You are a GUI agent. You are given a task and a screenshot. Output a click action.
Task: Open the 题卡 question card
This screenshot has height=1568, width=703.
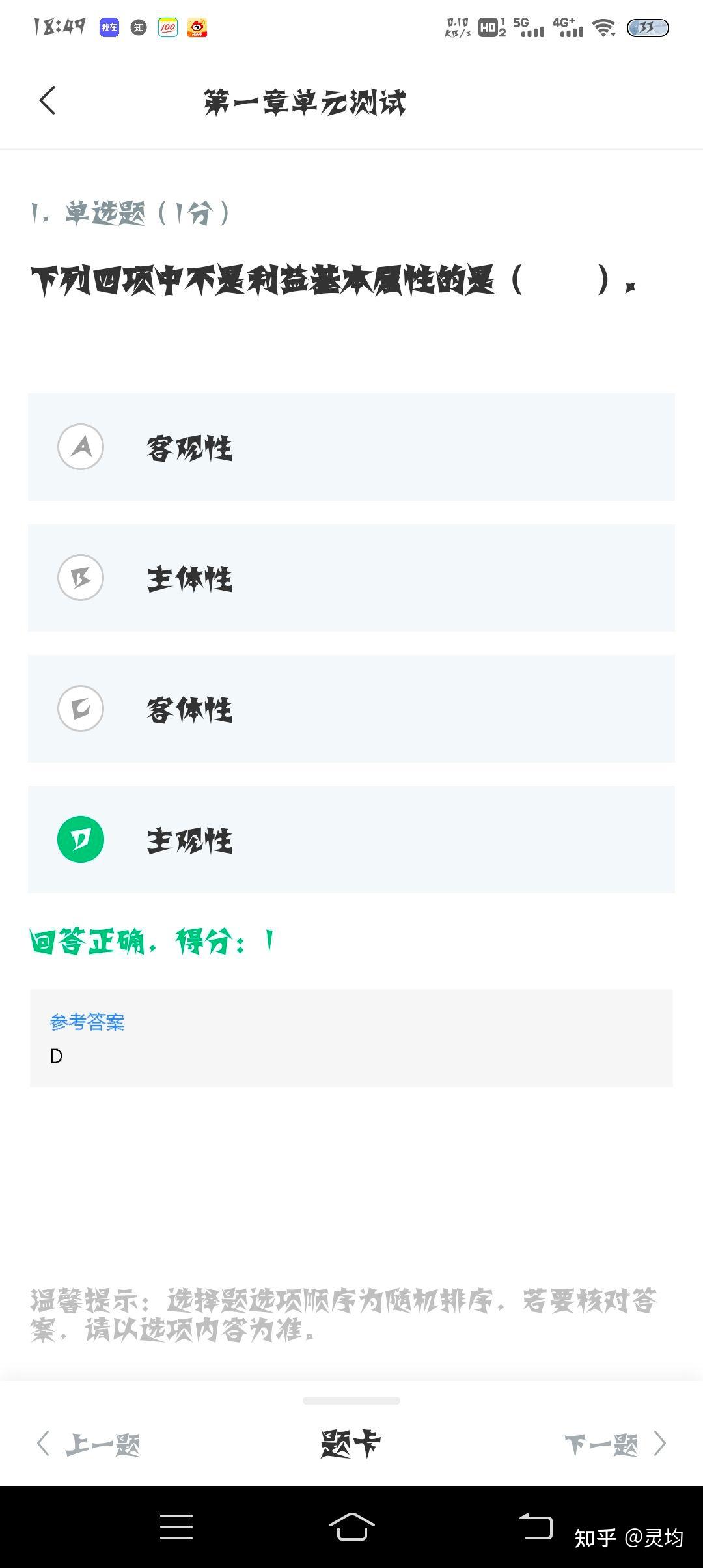[x=350, y=1444]
